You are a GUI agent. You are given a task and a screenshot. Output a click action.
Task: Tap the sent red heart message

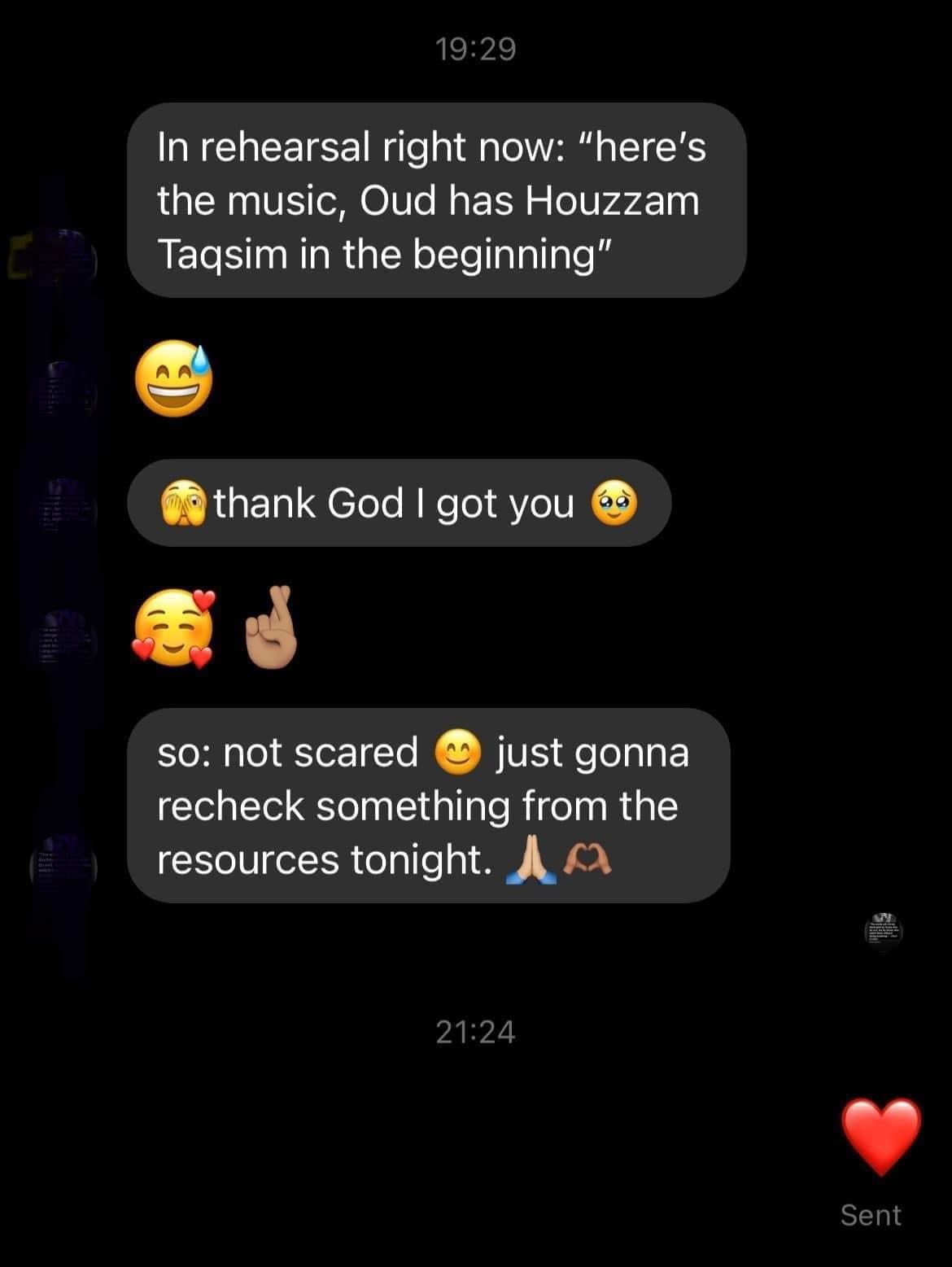[880, 1136]
